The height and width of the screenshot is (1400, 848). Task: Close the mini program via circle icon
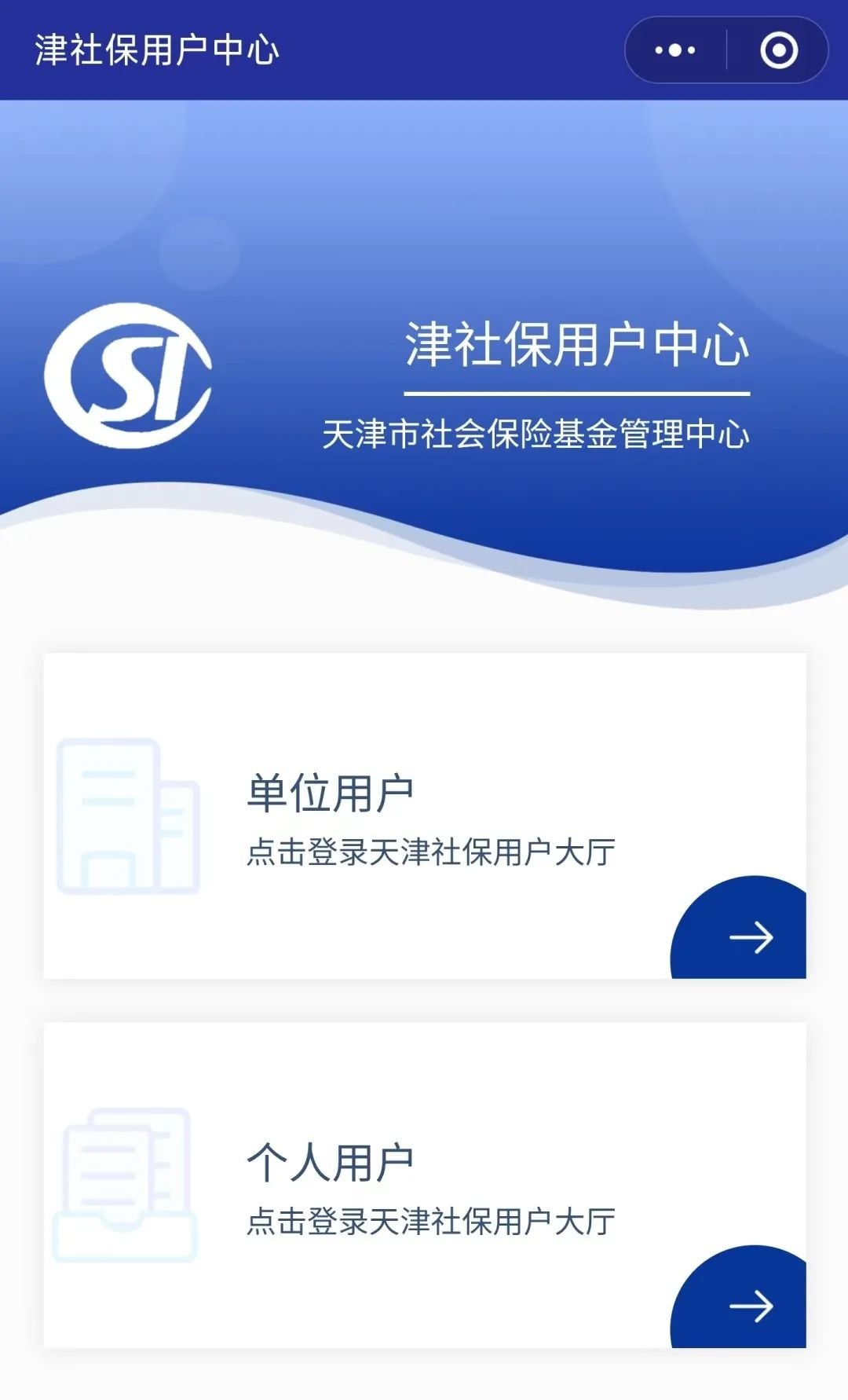coord(778,50)
